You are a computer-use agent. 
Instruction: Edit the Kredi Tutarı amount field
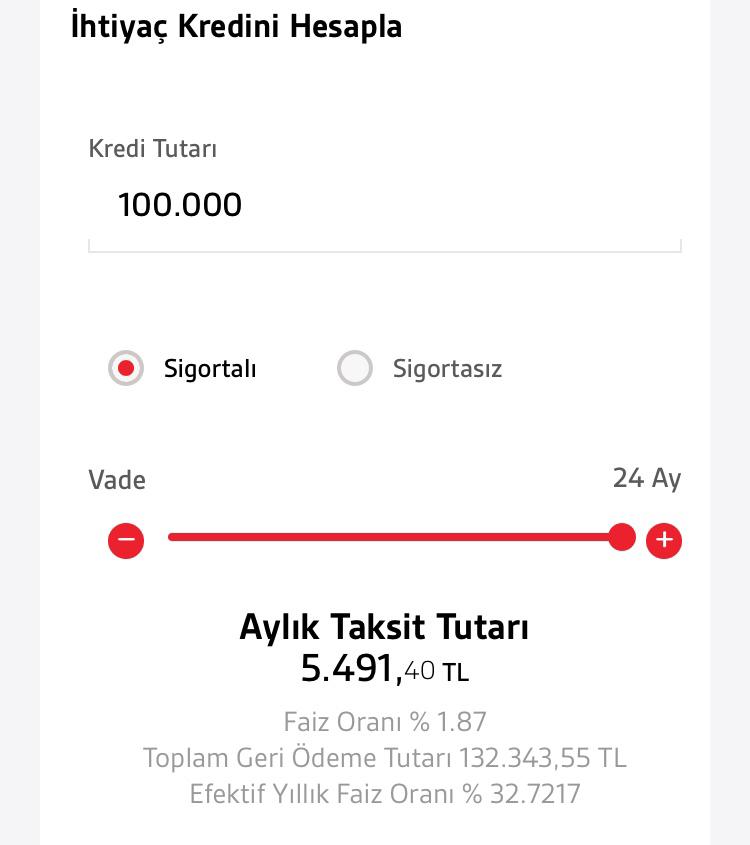tap(384, 205)
